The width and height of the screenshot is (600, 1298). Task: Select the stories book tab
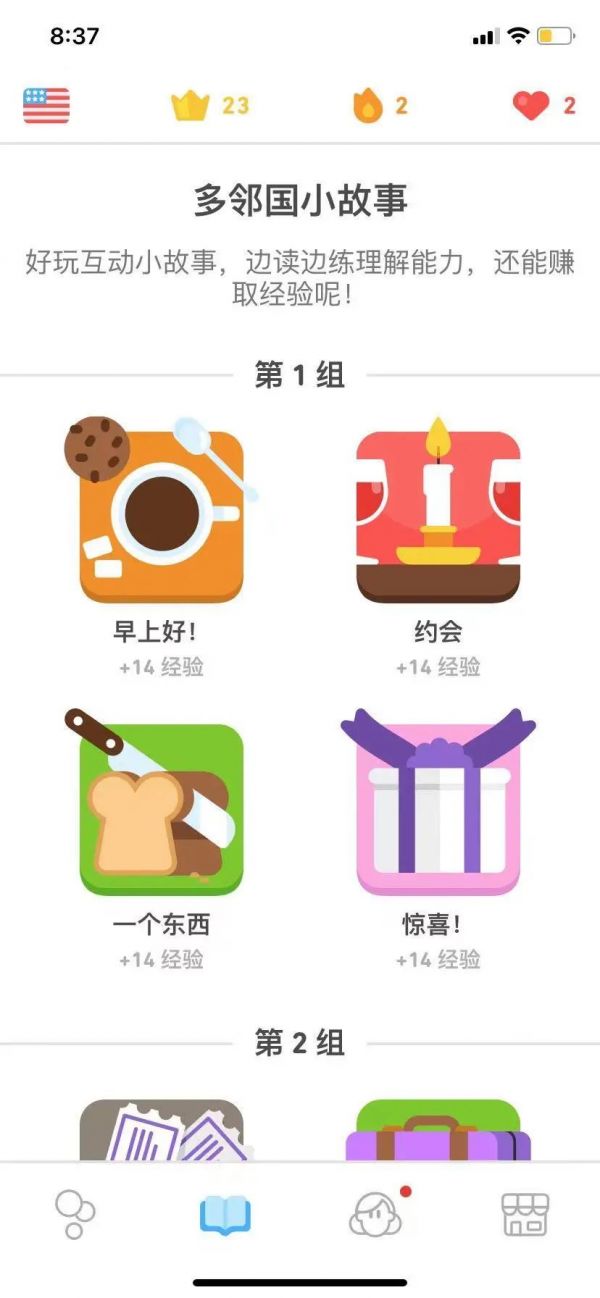(225, 1214)
